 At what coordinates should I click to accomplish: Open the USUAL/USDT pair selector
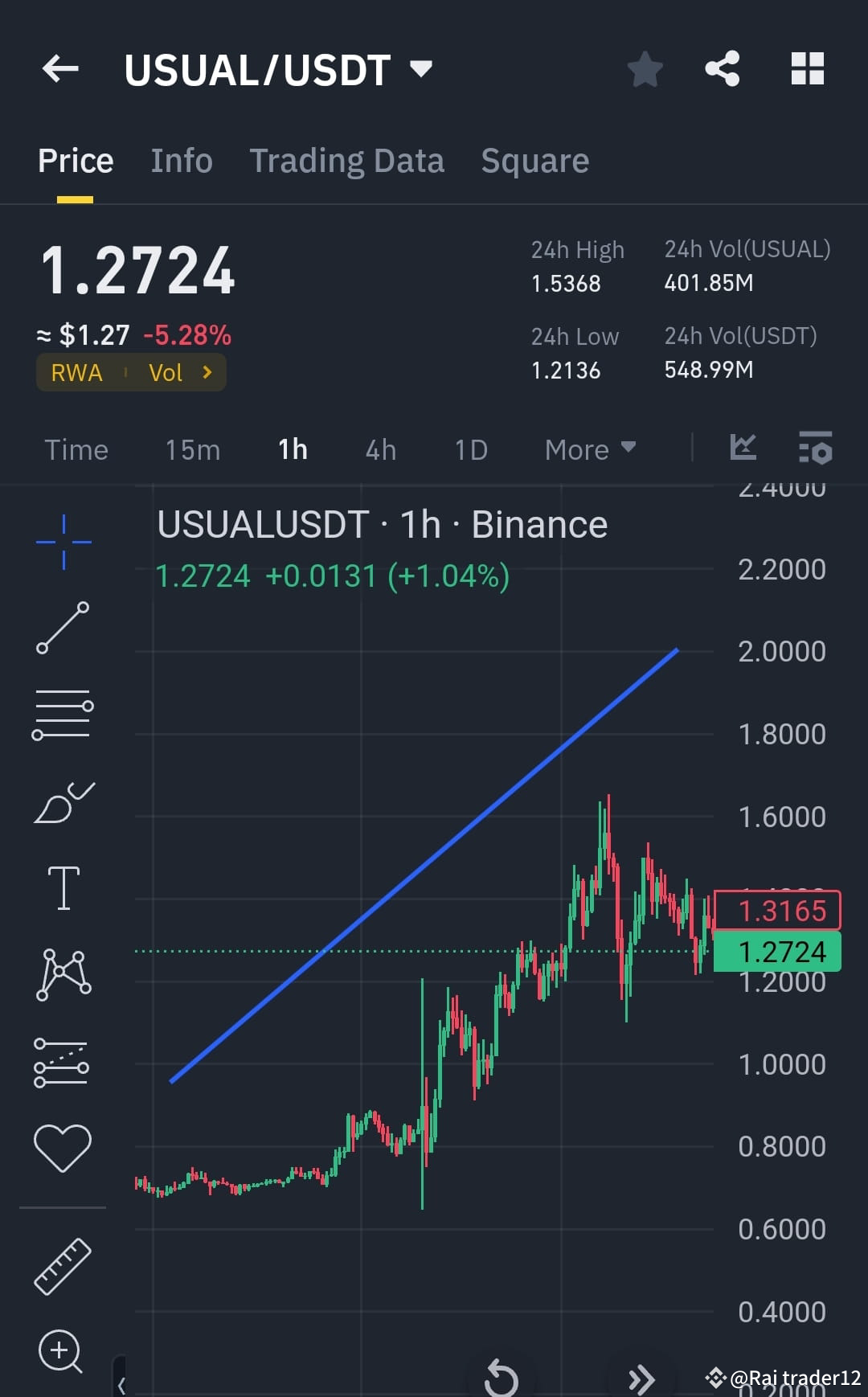[x=280, y=69]
